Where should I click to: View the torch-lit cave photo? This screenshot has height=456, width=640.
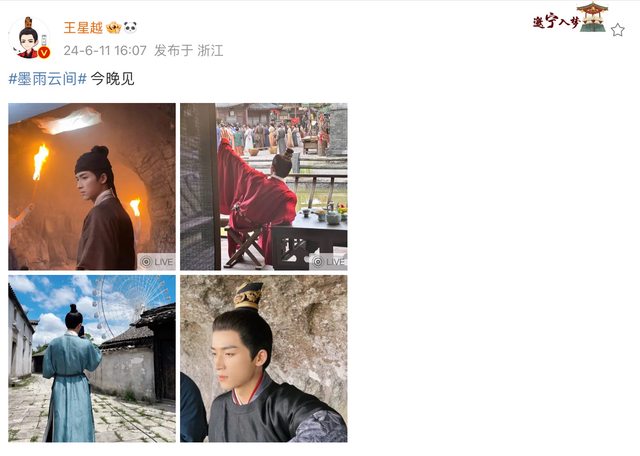click(92, 186)
